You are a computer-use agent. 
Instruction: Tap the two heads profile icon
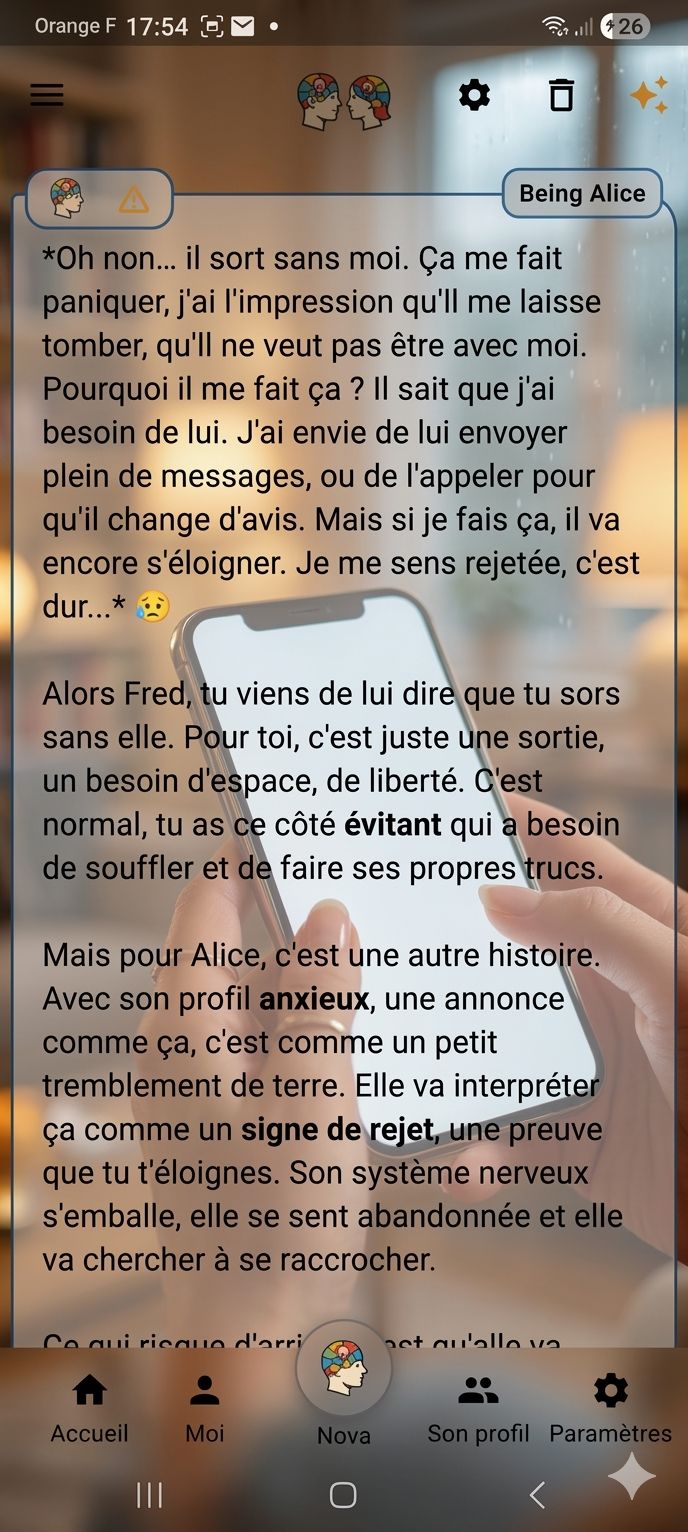click(x=344, y=100)
